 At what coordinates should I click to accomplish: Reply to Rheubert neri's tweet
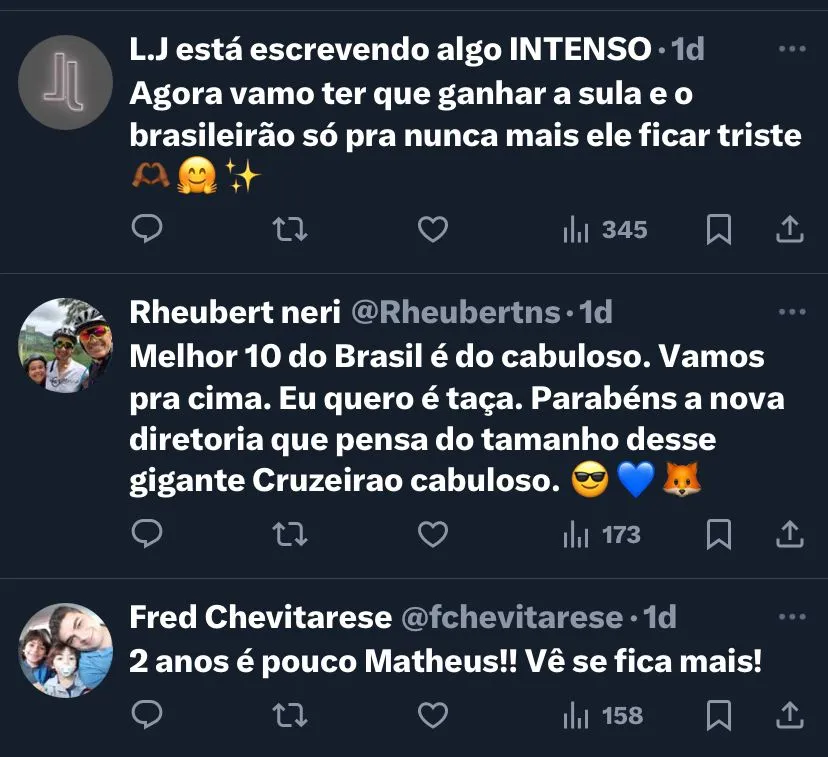[147, 535]
